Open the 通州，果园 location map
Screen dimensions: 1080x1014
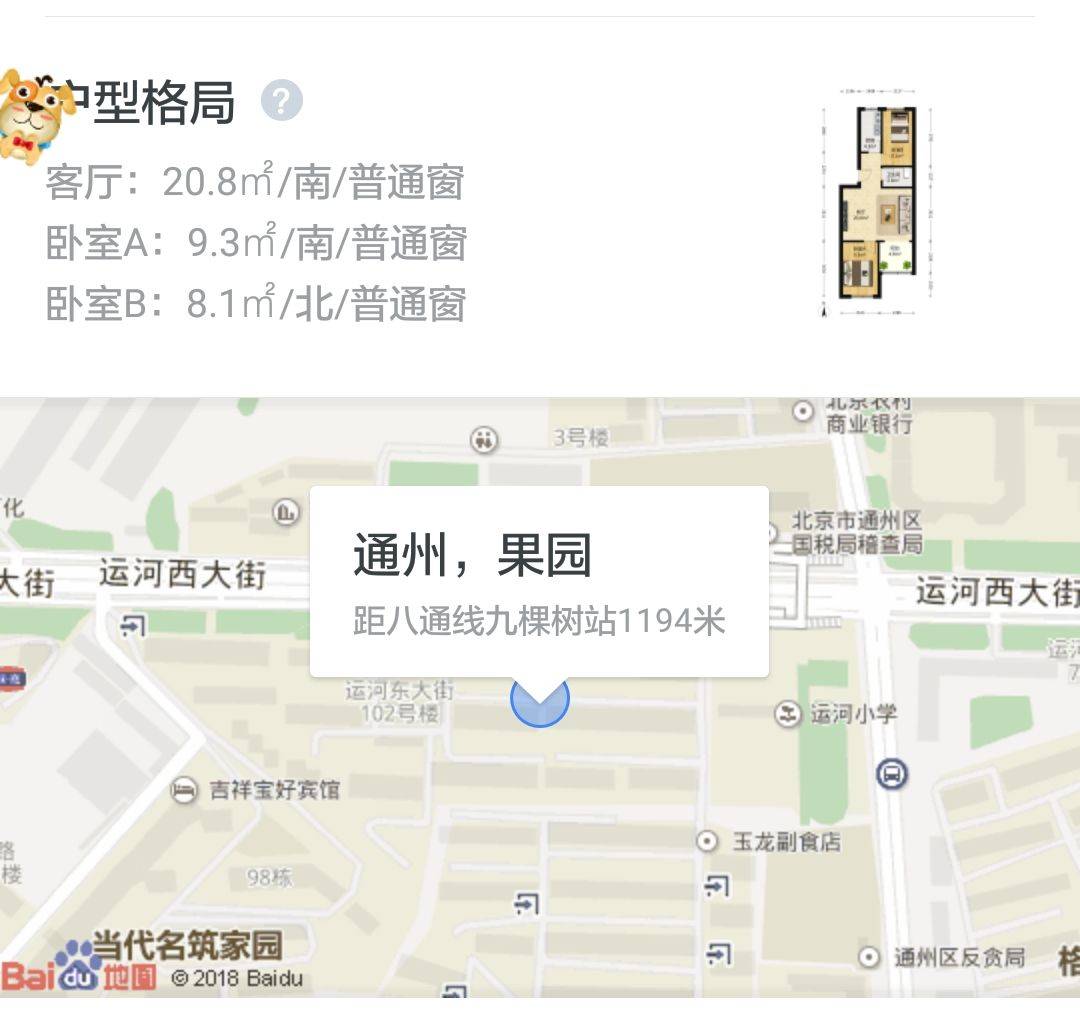pyautogui.click(x=539, y=580)
